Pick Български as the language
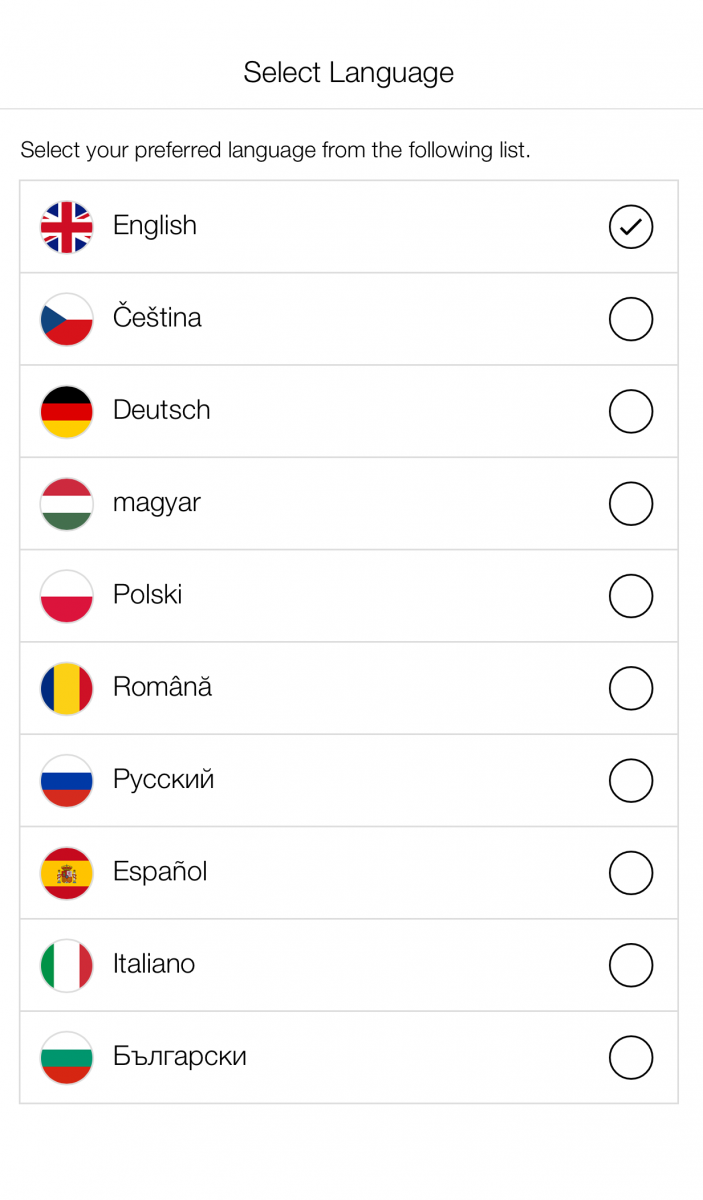 [x=348, y=1057]
